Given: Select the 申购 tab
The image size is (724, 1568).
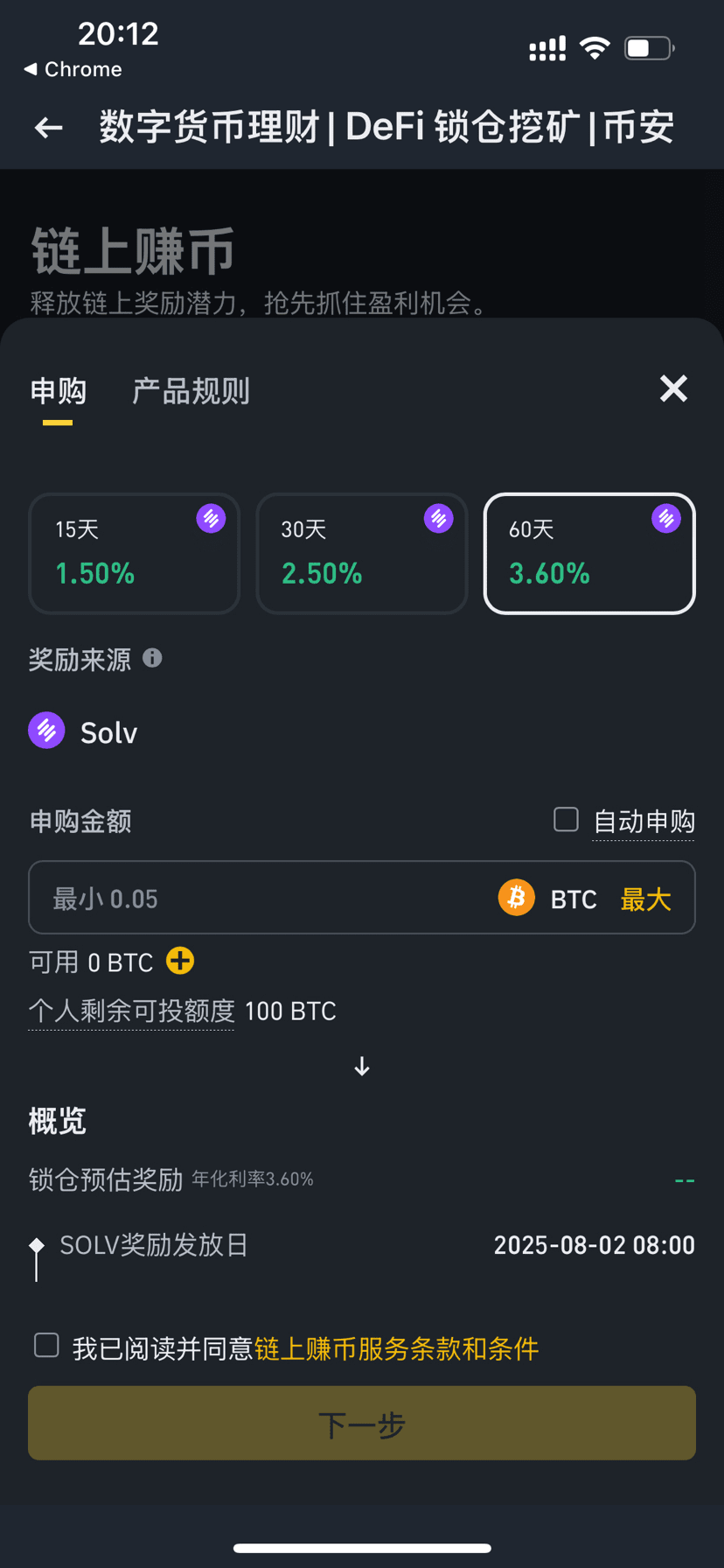Looking at the screenshot, I should coord(58,390).
